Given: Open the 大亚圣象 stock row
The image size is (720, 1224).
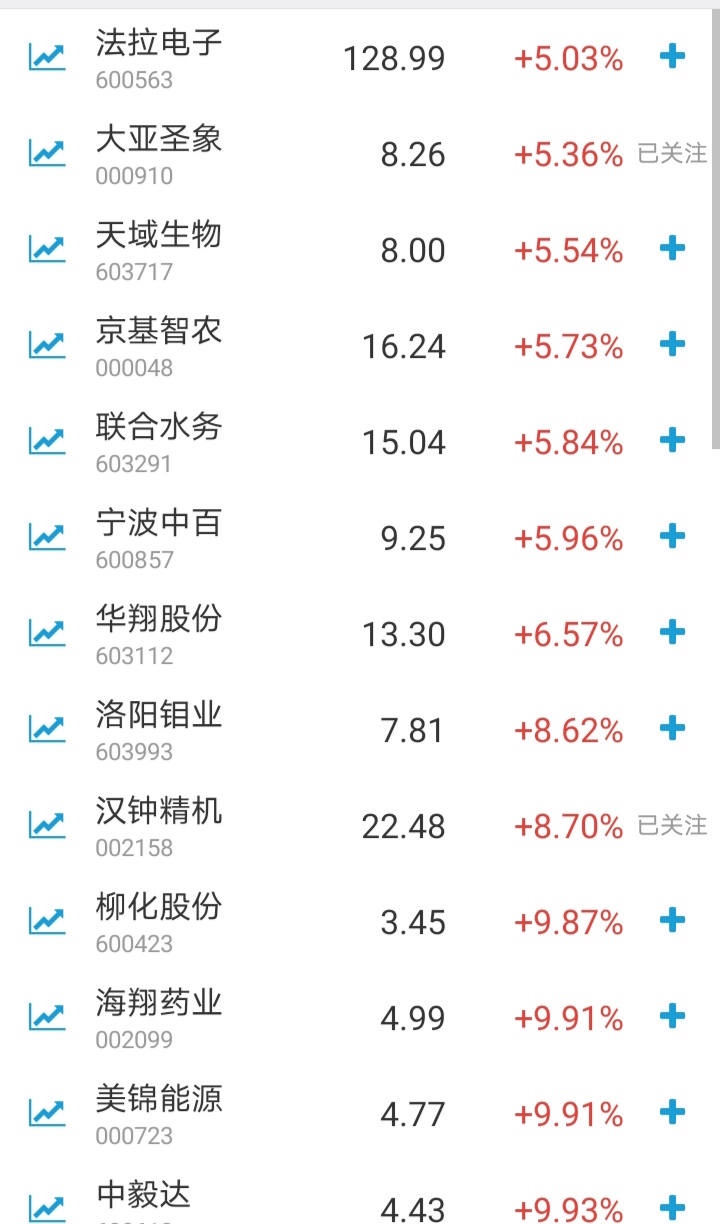Looking at the screenshot, I should pos(360,154).
